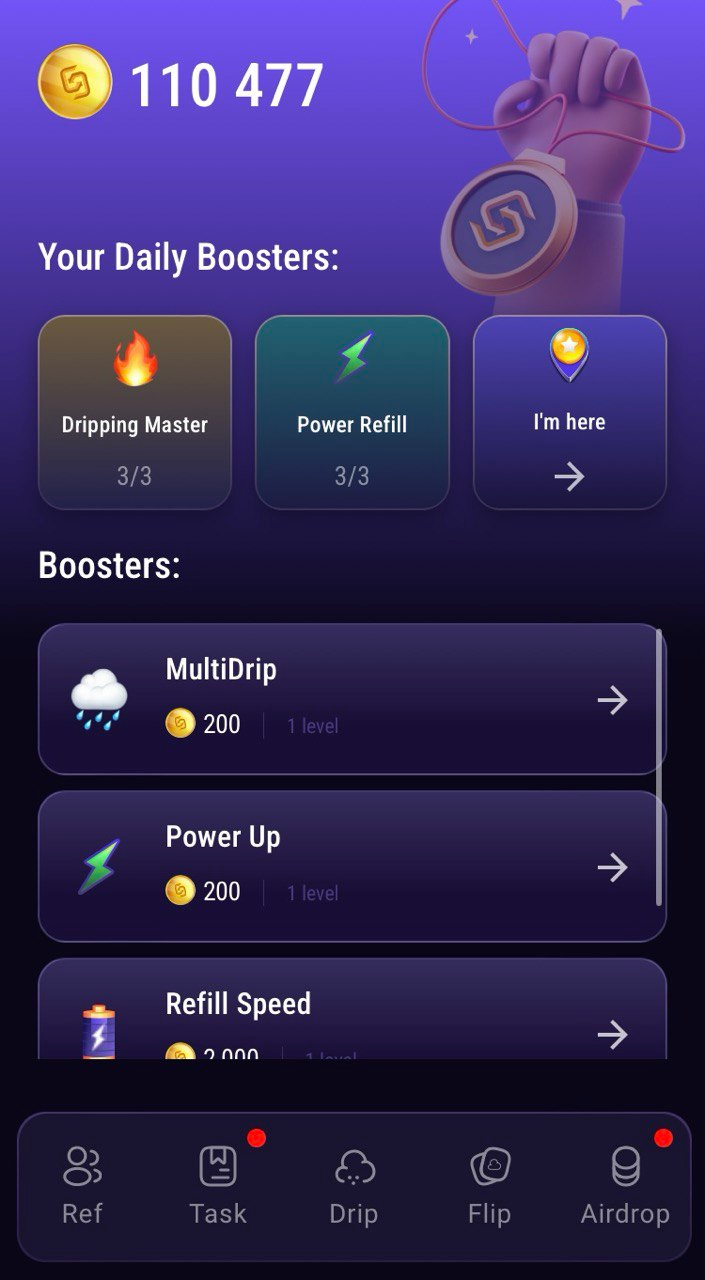Switch to the Drip tab
Image resolution: width=705 pixels, height=1280 pixels.
tap(354, 1186)
